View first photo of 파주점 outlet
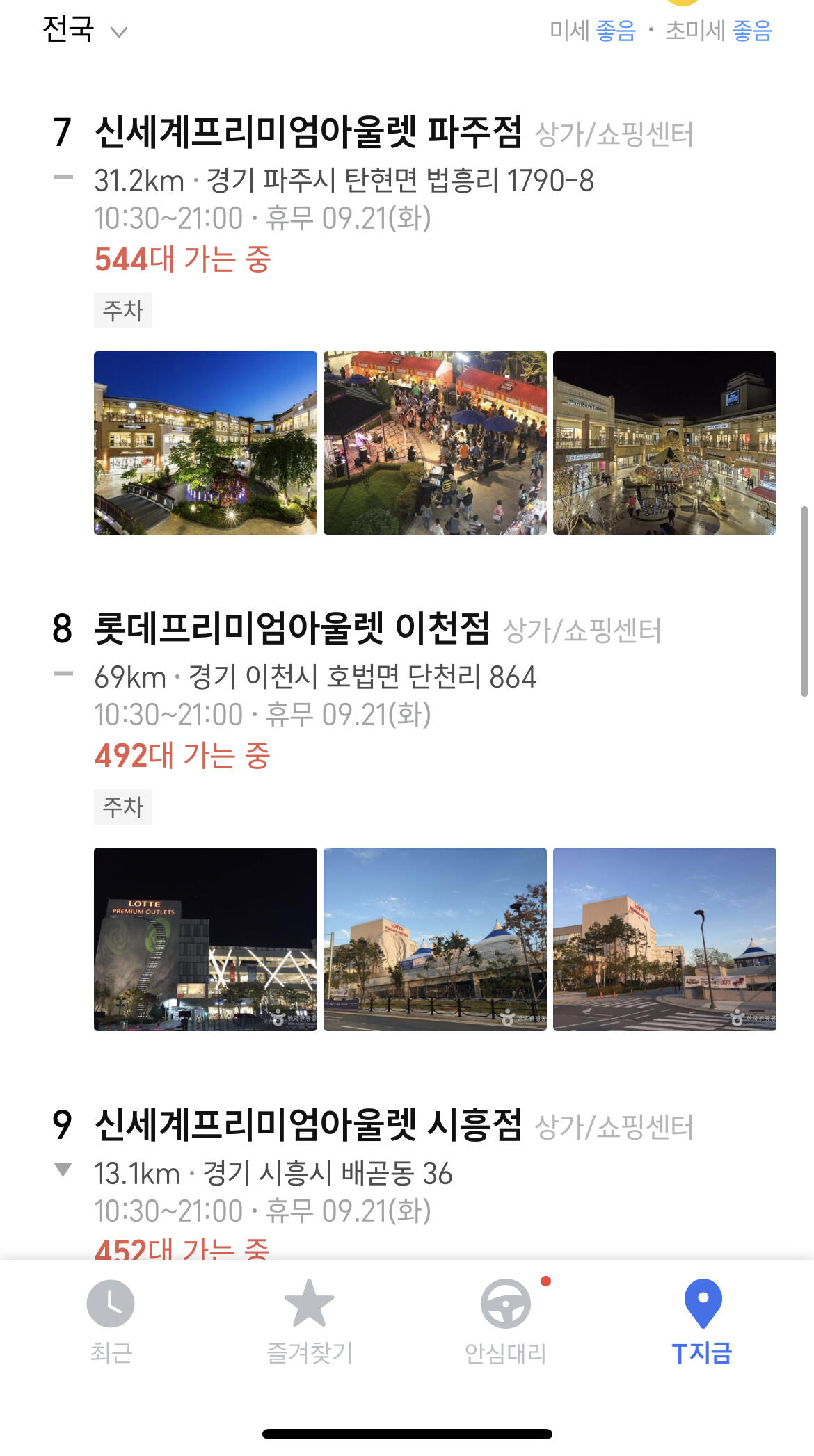 click(x=205, y=443)
